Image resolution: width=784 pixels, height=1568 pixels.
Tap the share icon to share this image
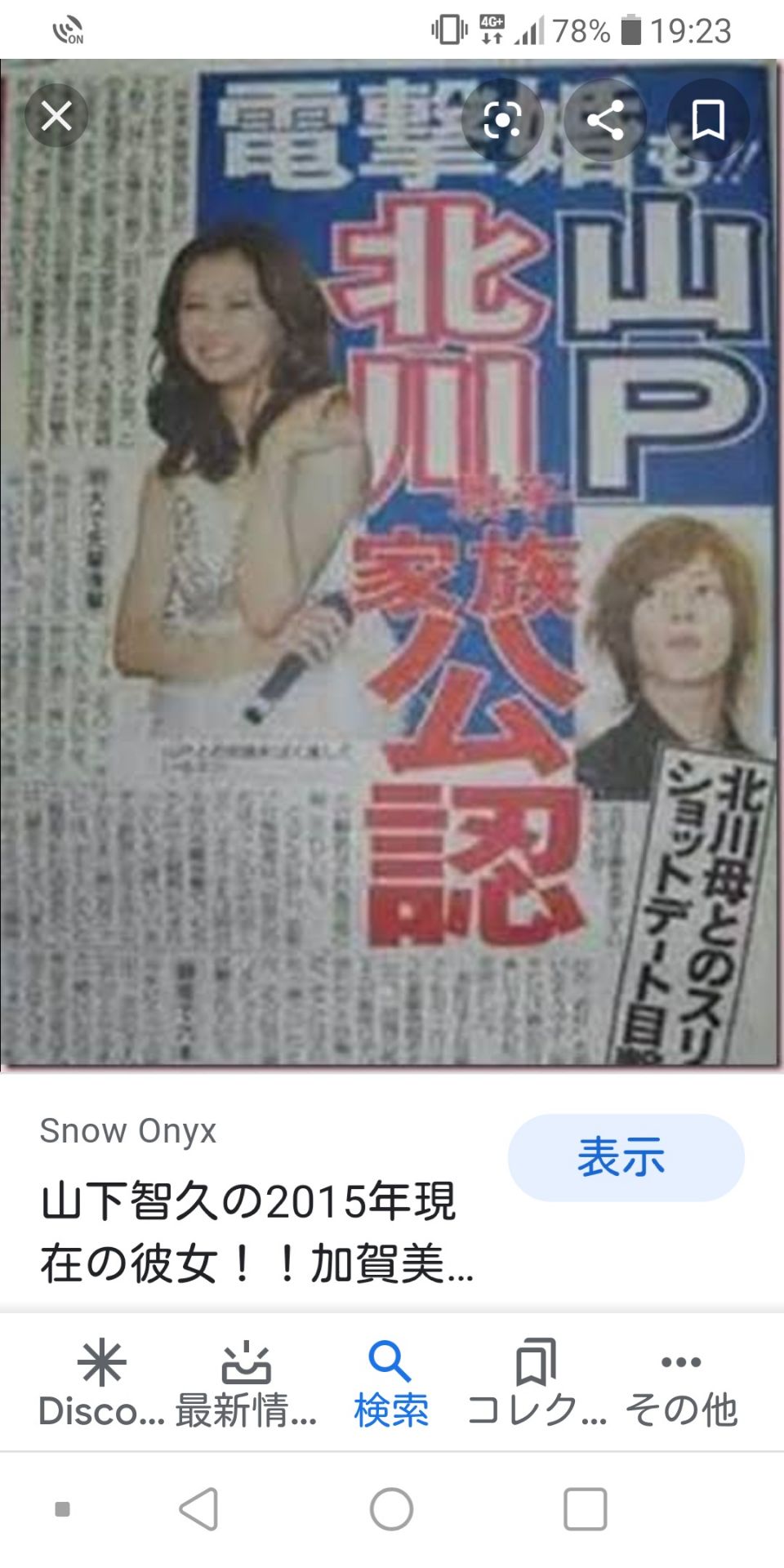pos(606,119)
